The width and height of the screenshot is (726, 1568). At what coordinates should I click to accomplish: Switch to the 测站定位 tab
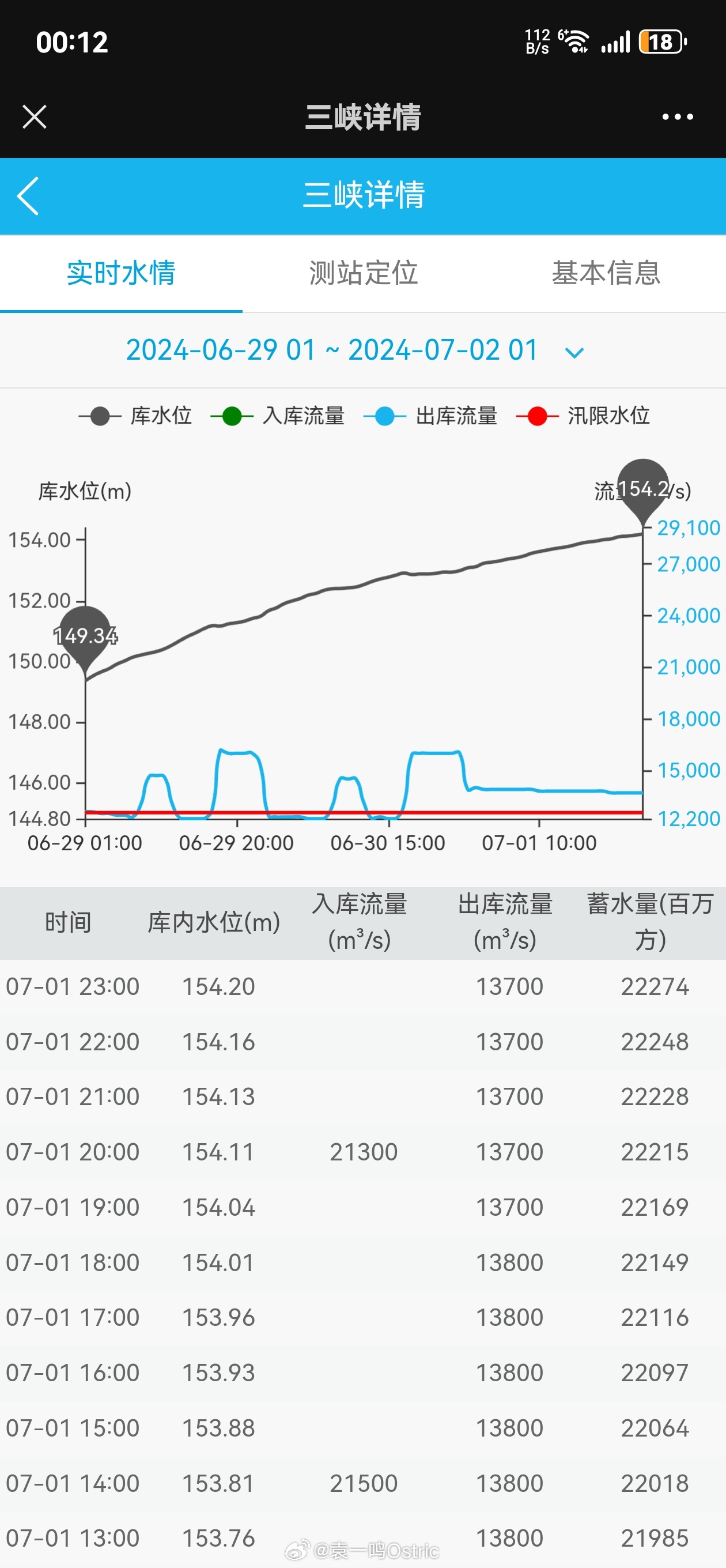[x=364, y=273]
